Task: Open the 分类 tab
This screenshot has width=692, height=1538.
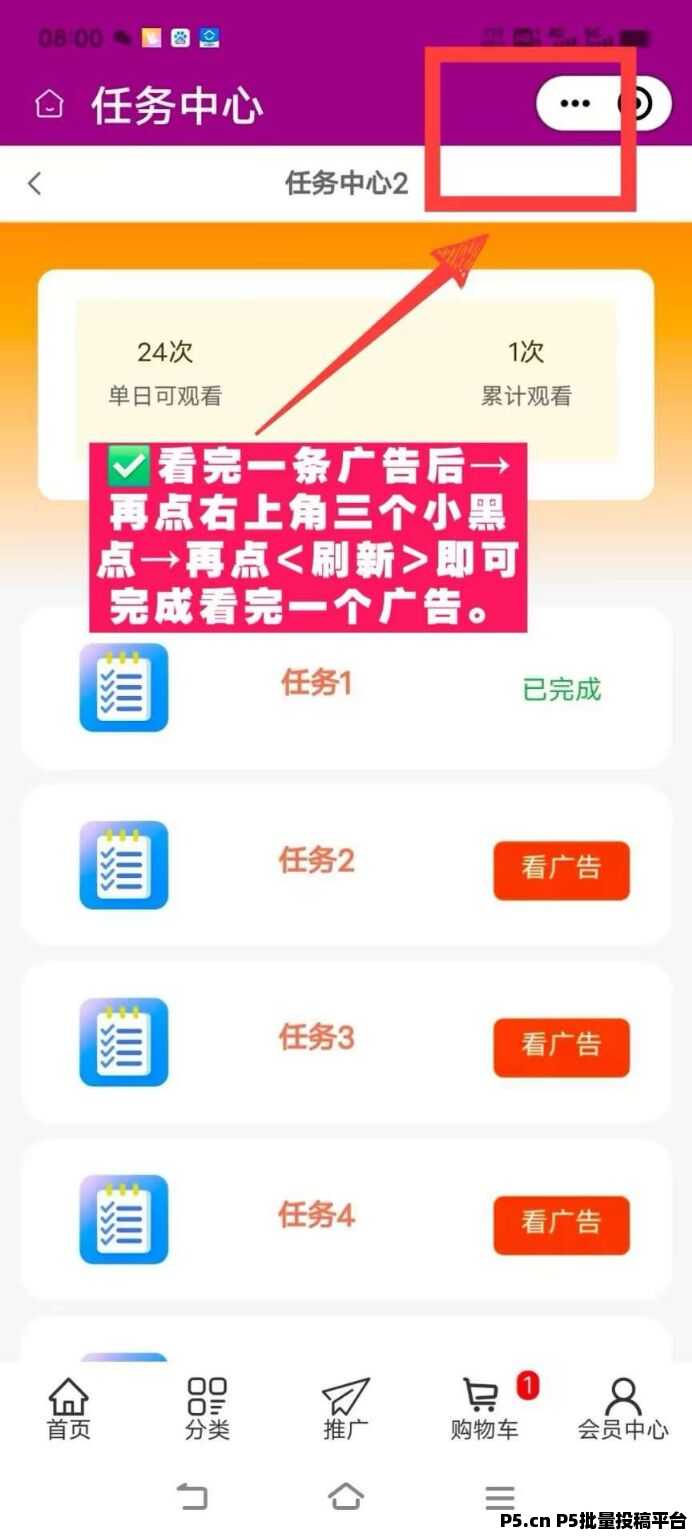Action: [207, 1409]
